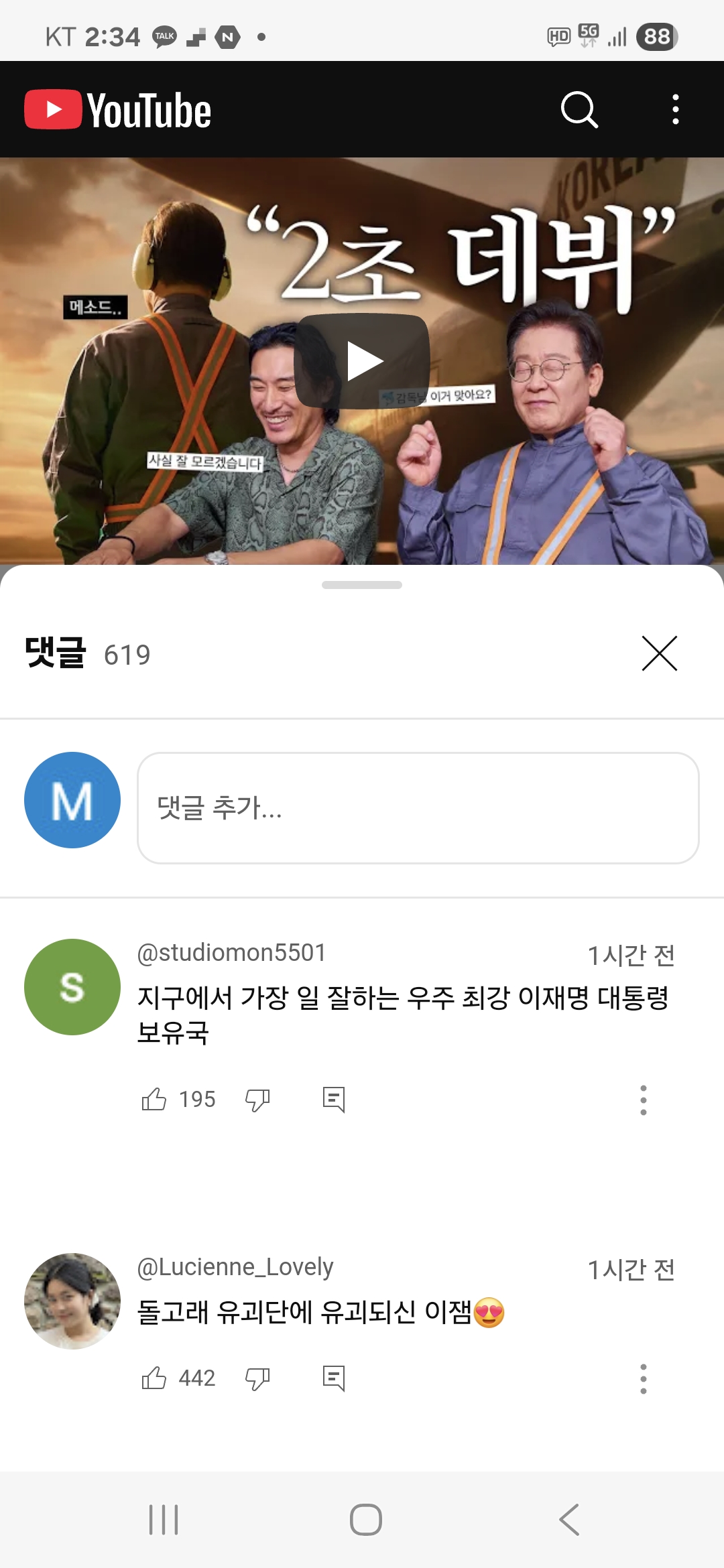Open more options for @studiomon5501's comment
Screen dimensions: 724x1568
(643, 1100)
